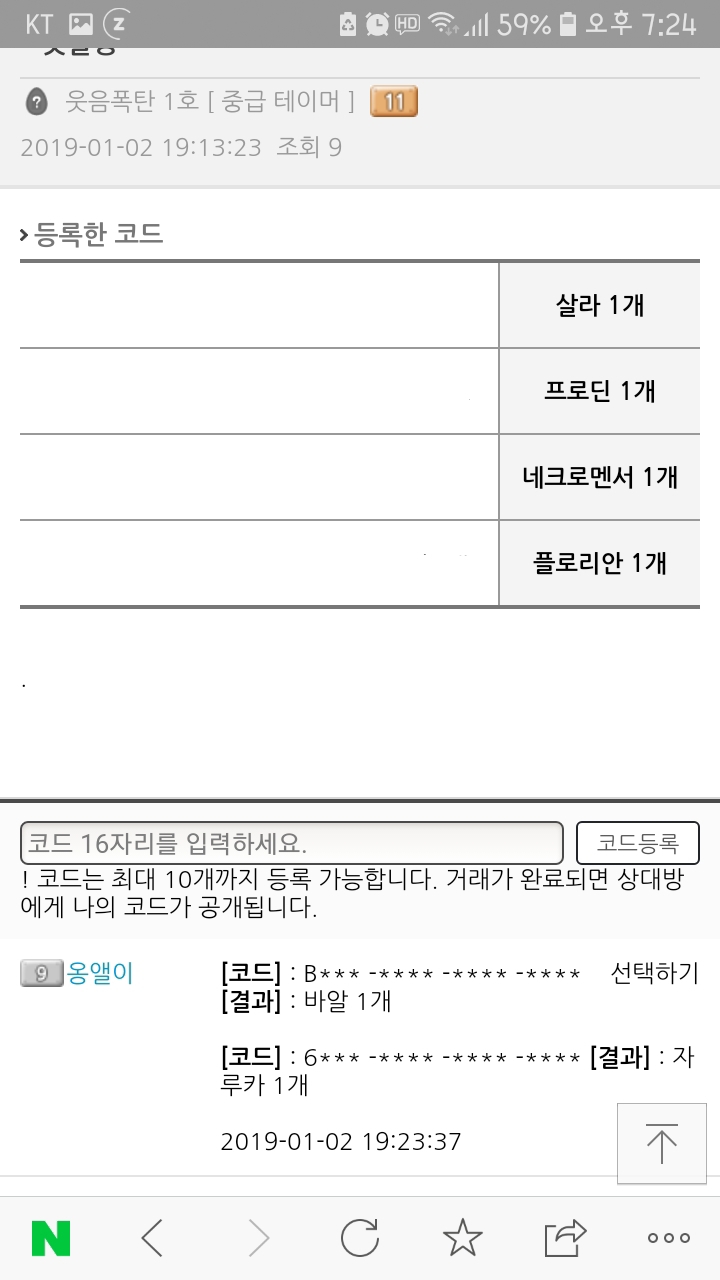Viewport: 720px width, 1280px height.
Task: Open the Naver home button
Action: (51, 1238)
